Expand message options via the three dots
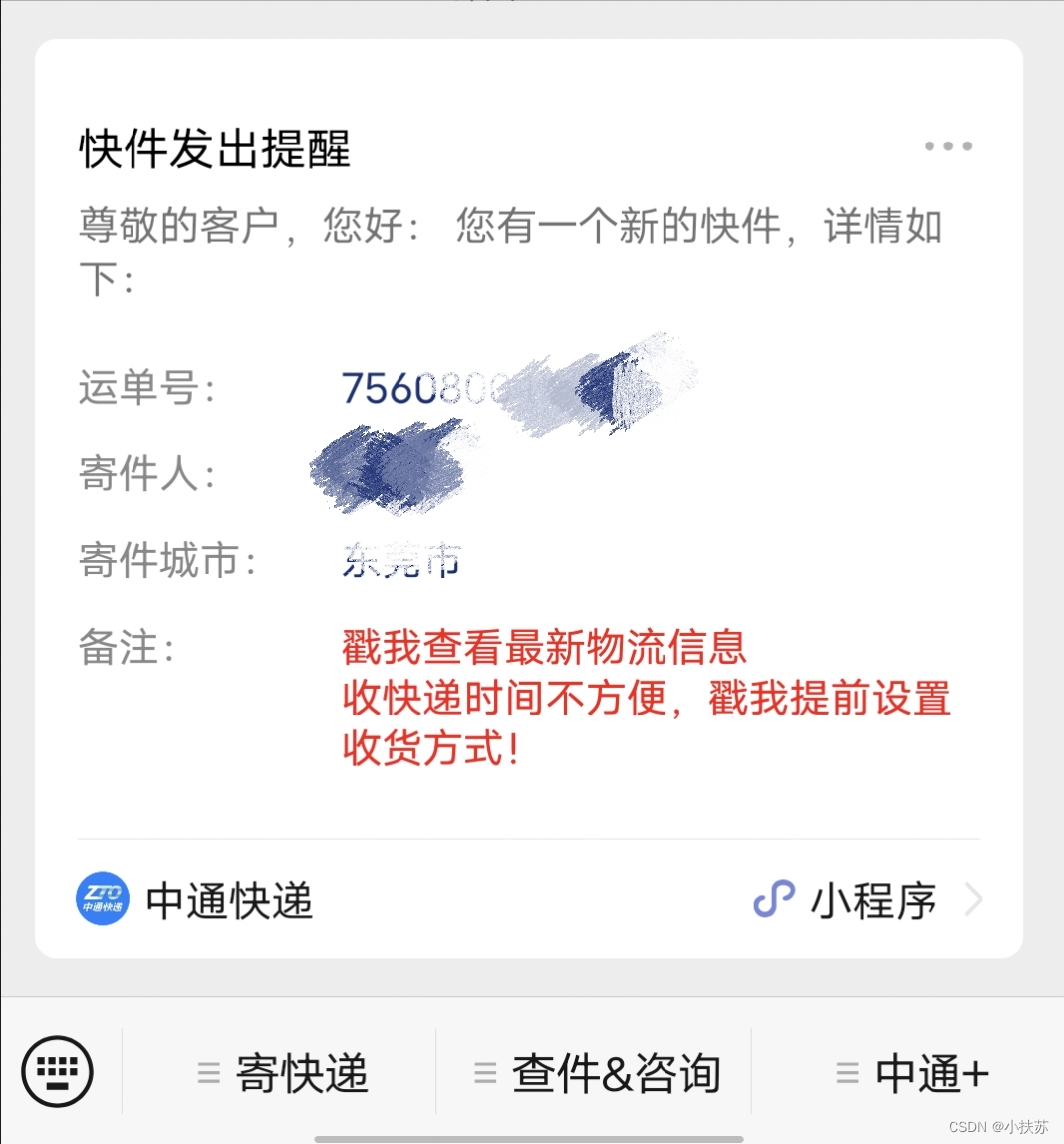1064x1144 pixels. pyautogui.click(x=947, y=145)
